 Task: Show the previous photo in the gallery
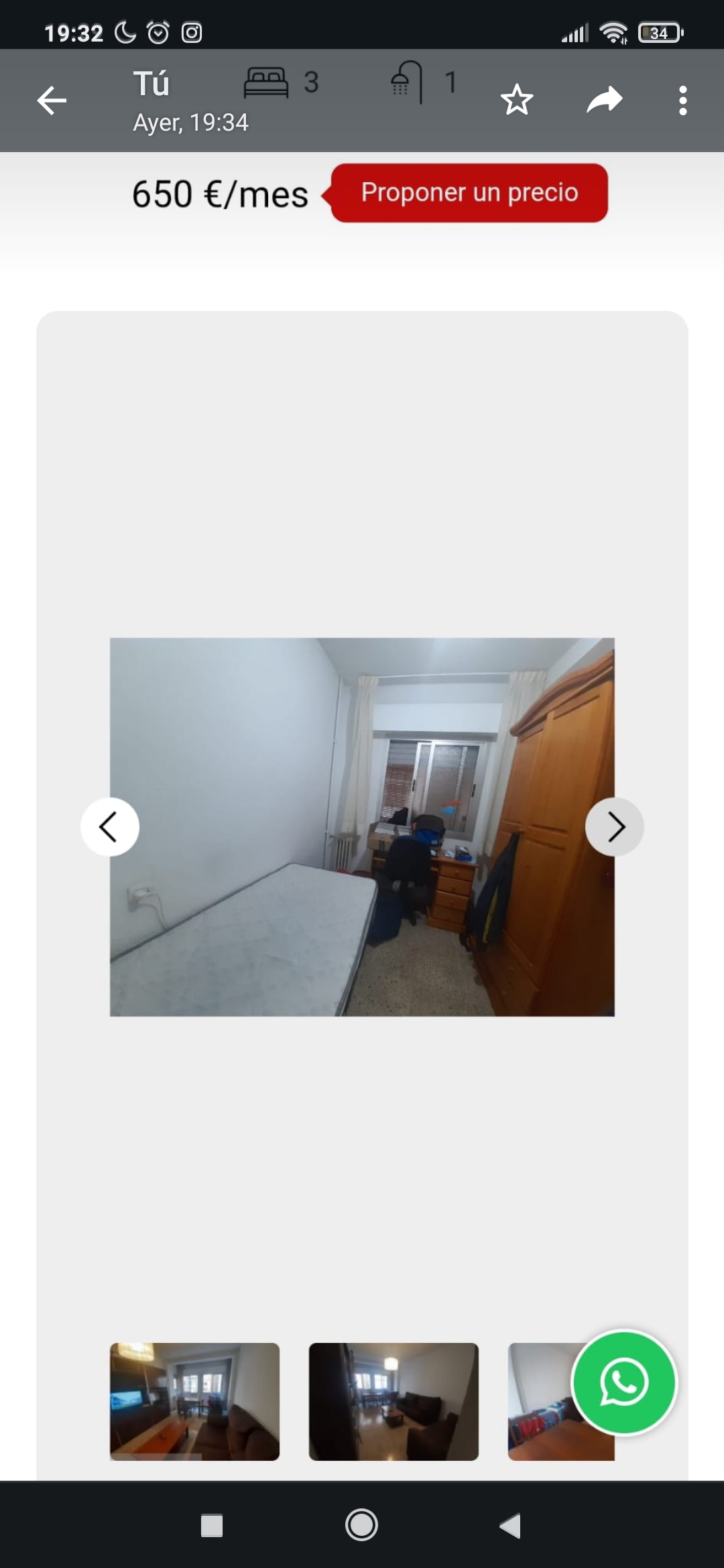click(x=109, y=827)
